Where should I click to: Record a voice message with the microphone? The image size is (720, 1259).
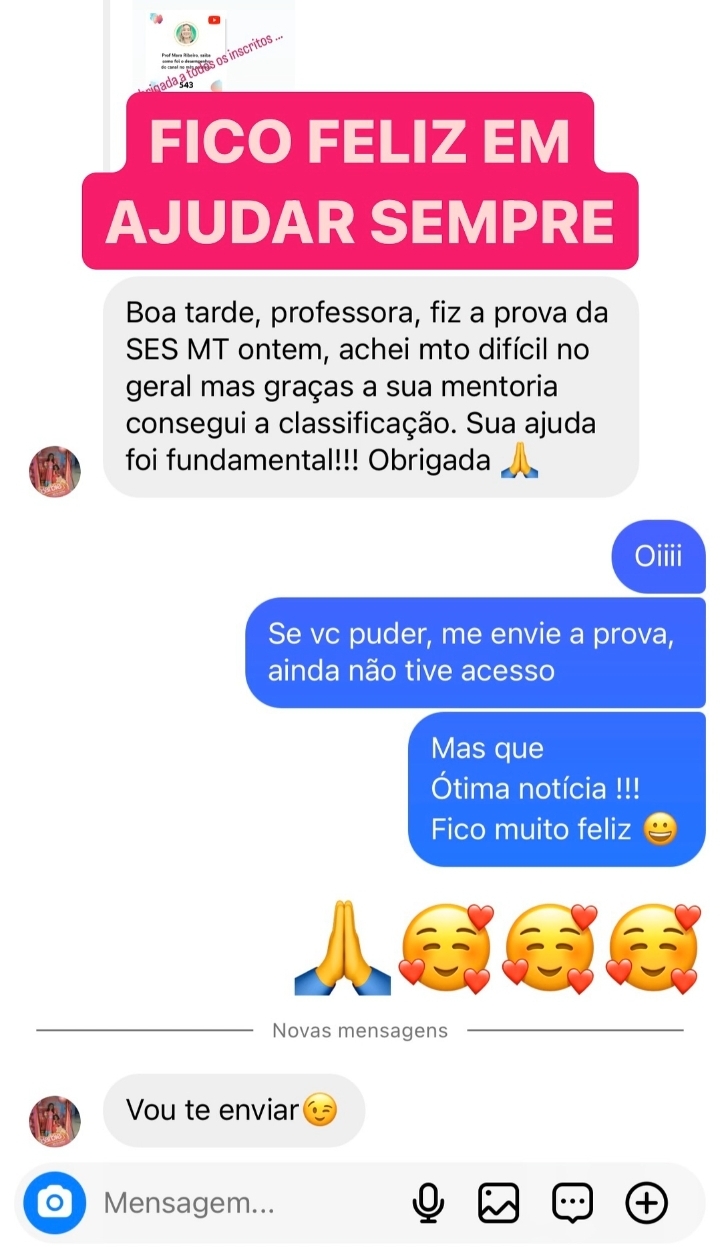coord(428,1203)
